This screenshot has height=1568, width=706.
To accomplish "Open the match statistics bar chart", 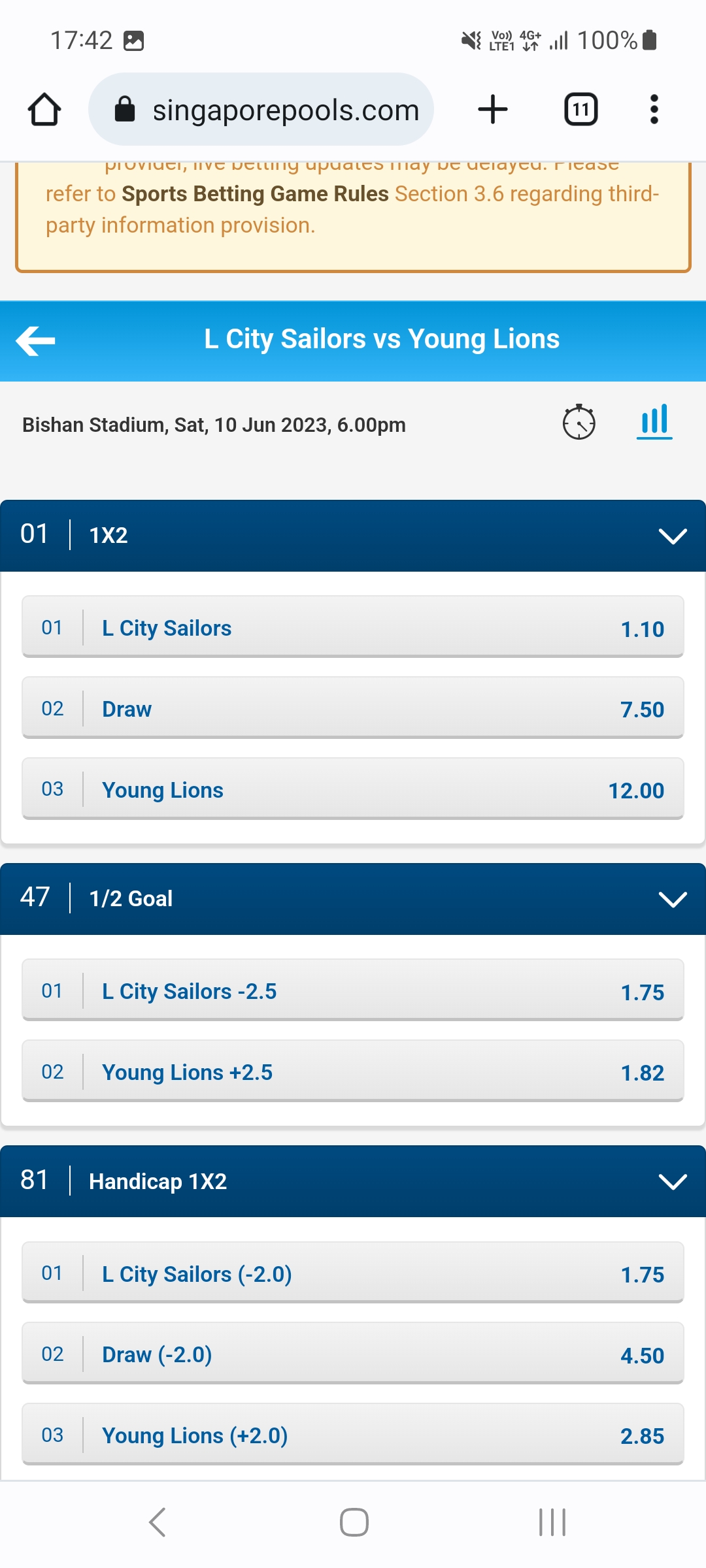I will [654, 421].
